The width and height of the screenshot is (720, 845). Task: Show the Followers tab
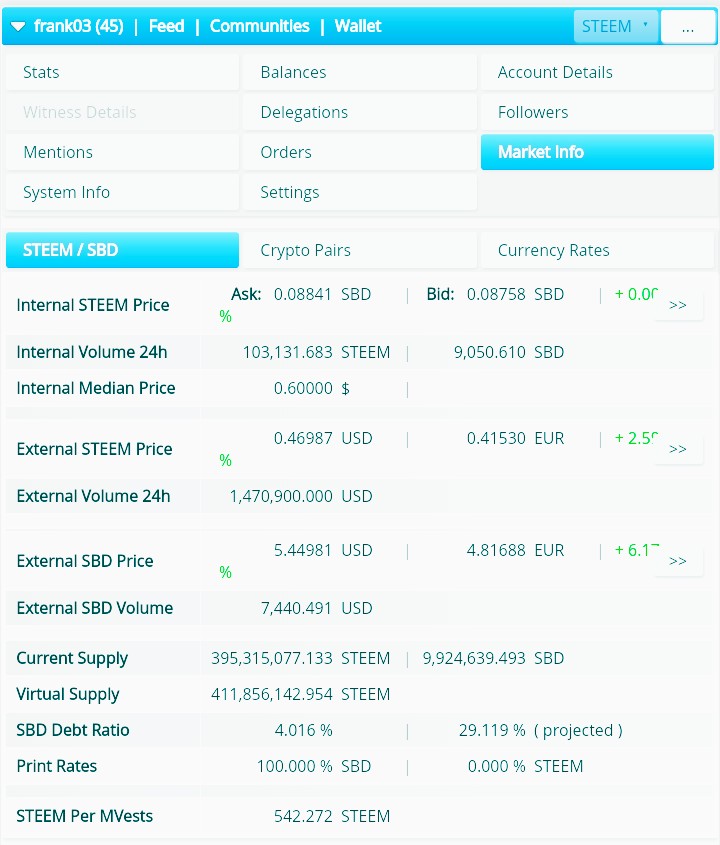click(597, 112)
